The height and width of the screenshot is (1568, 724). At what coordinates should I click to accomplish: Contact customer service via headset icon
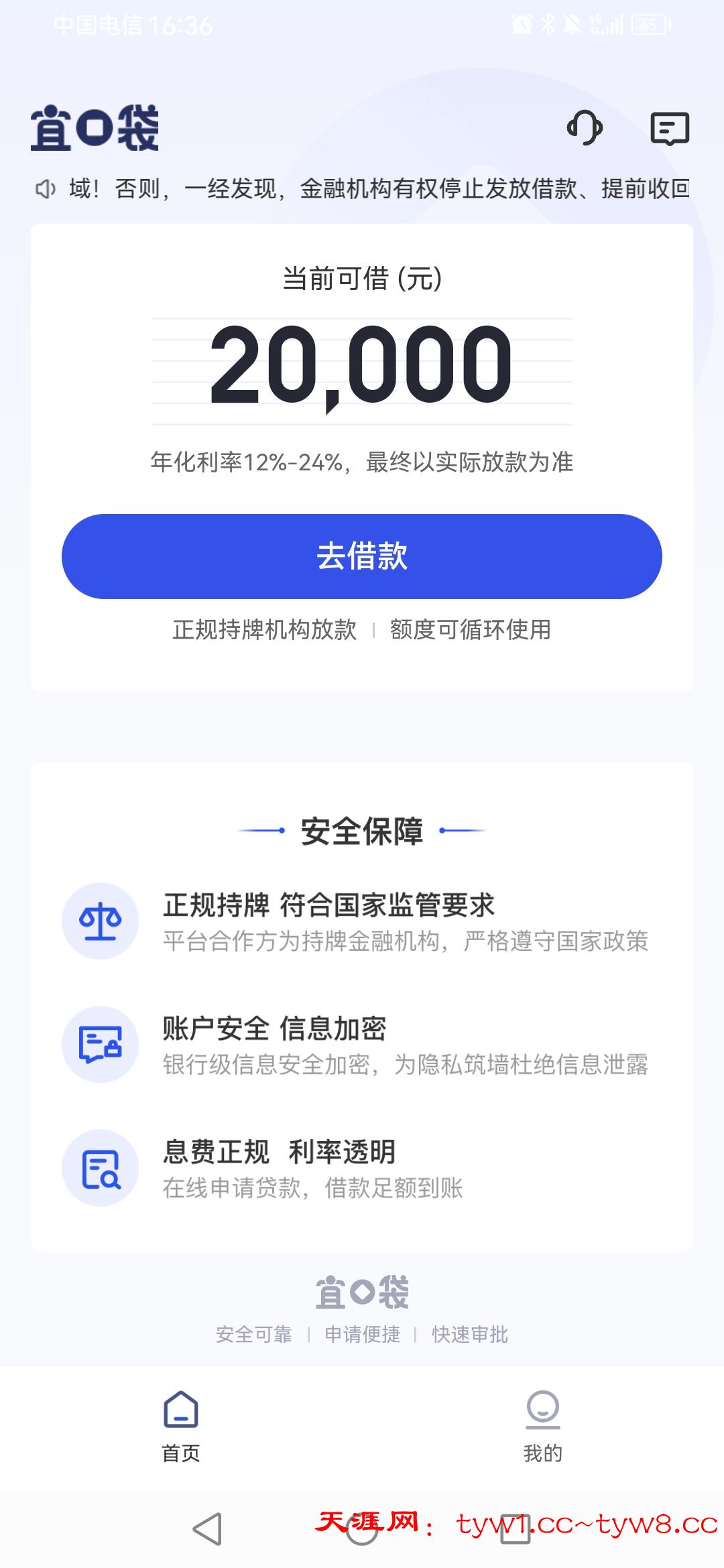[585, 127]
